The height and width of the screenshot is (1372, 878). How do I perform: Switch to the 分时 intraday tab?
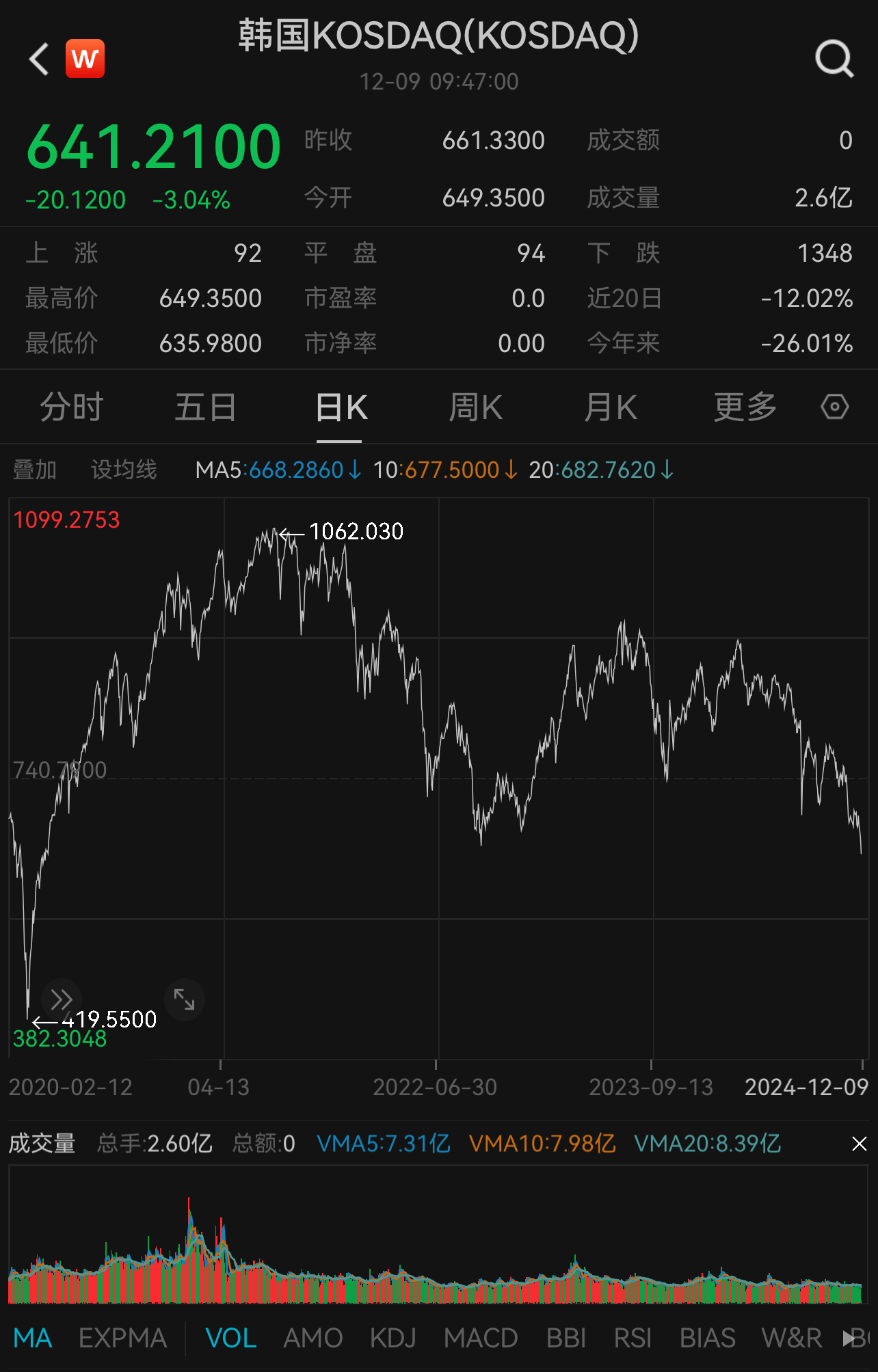tap(70, 407)
